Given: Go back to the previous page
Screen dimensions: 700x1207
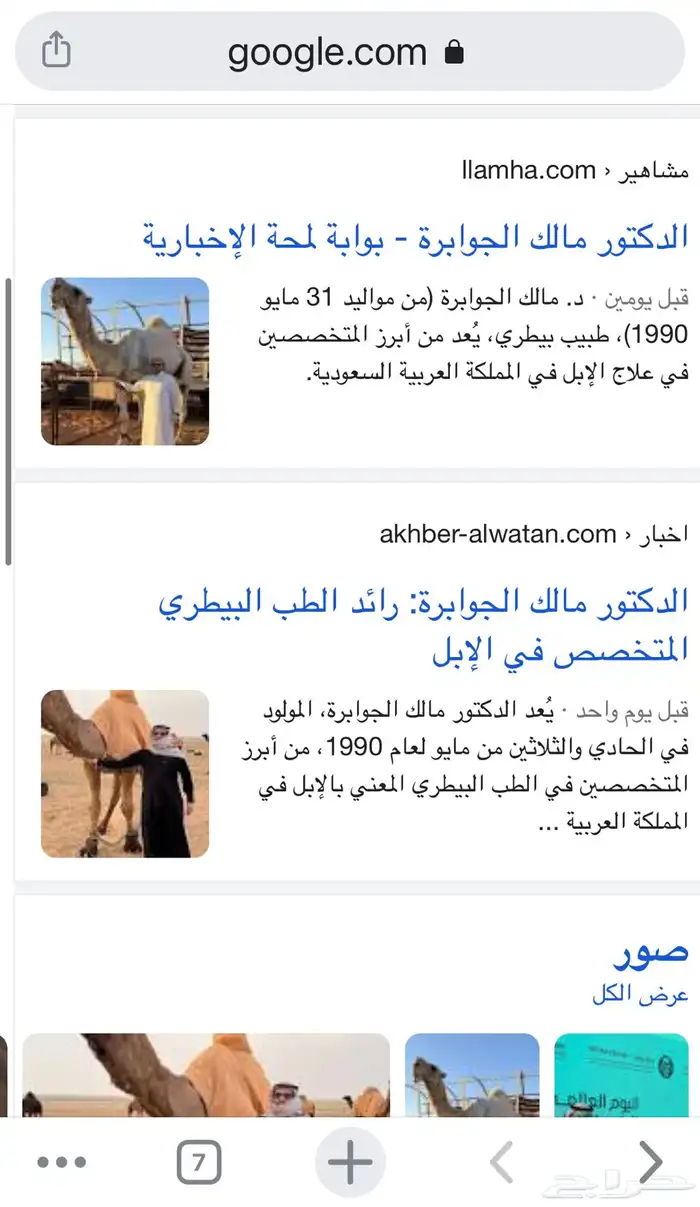Looking at the screenshot, I should click(x=502, y=1163).
